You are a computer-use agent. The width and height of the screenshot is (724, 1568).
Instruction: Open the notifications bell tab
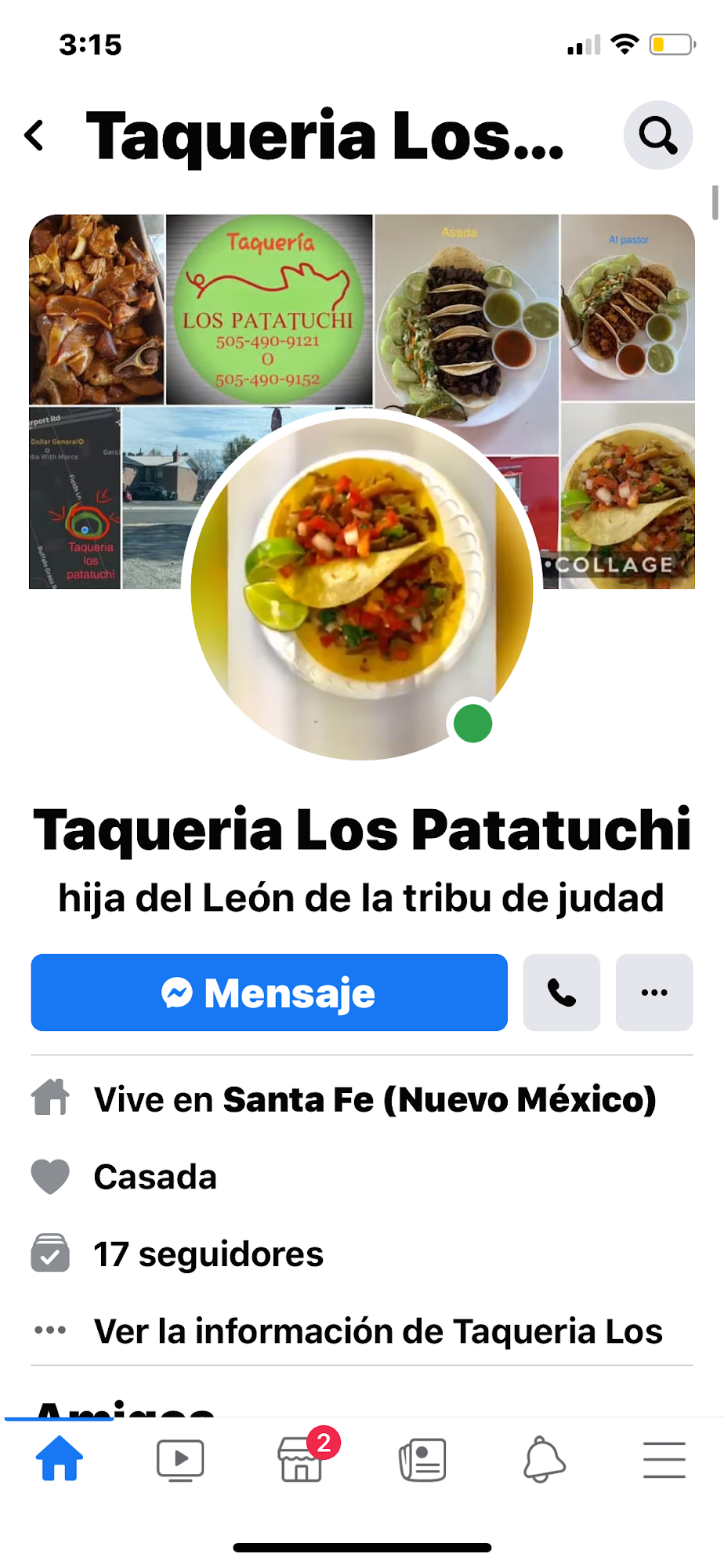(x=544, y=1459)
